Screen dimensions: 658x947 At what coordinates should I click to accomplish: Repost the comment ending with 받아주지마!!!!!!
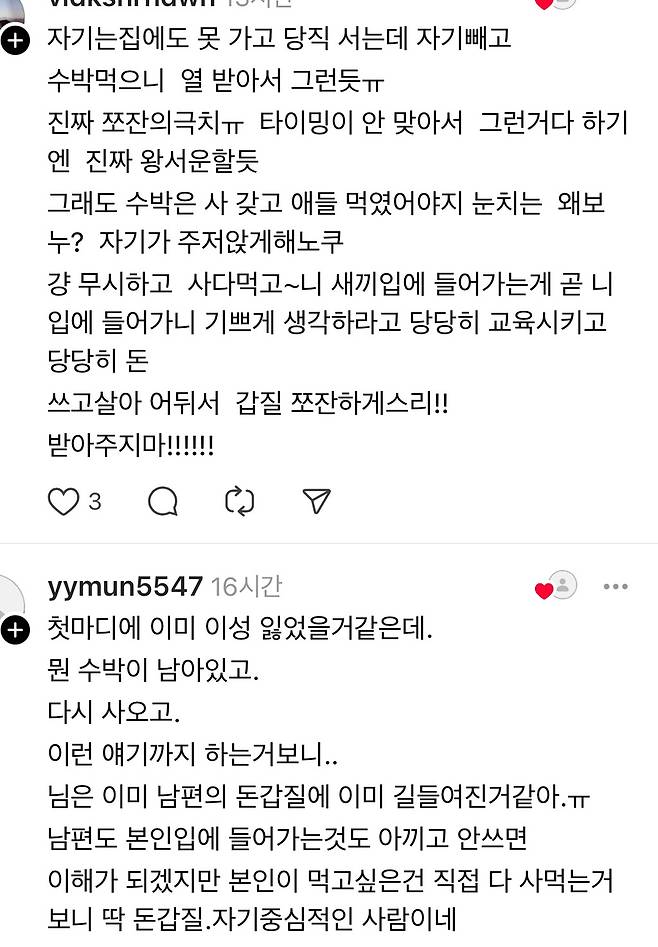(x=240, y=502)
